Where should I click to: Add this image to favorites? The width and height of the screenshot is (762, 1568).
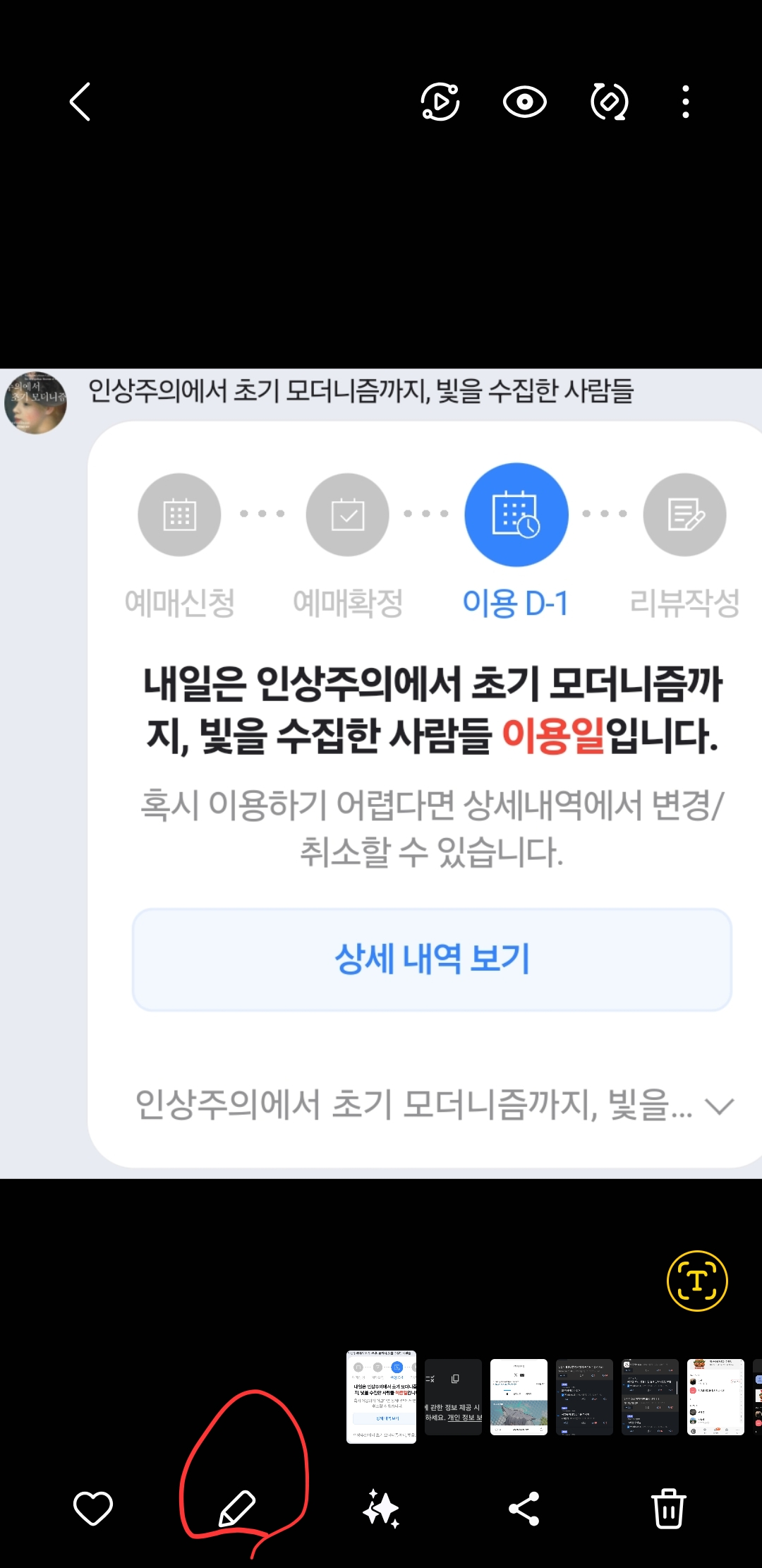[x=93, y=1508]
